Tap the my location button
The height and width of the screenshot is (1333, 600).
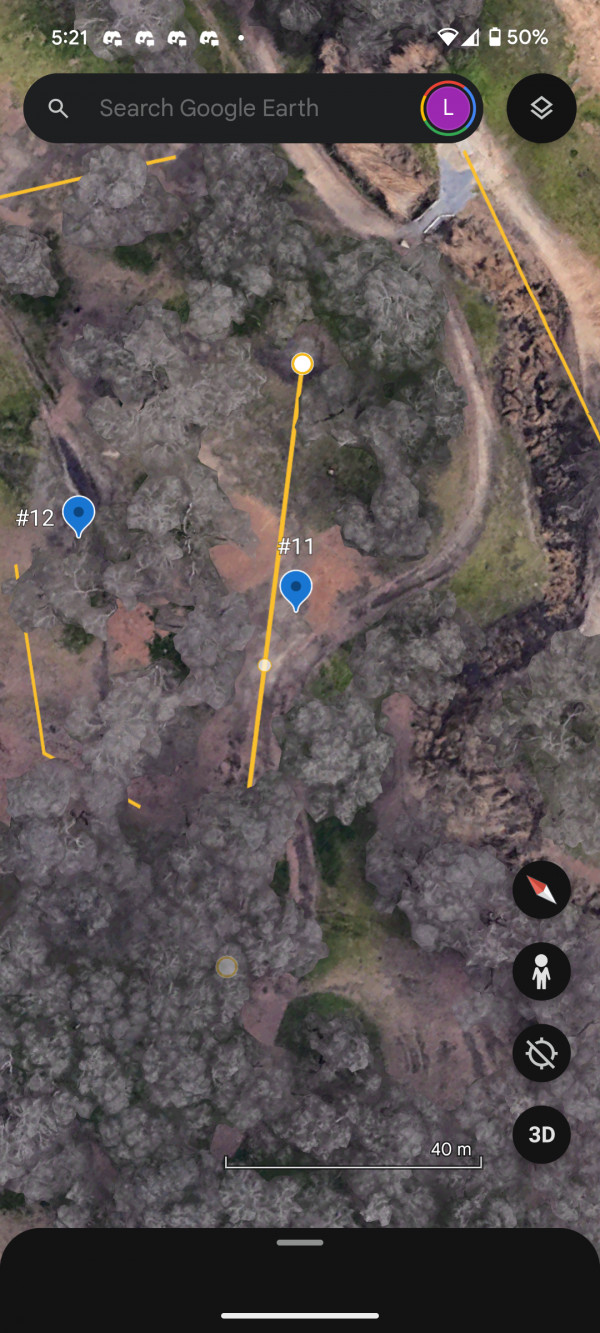click(541, 1053)
